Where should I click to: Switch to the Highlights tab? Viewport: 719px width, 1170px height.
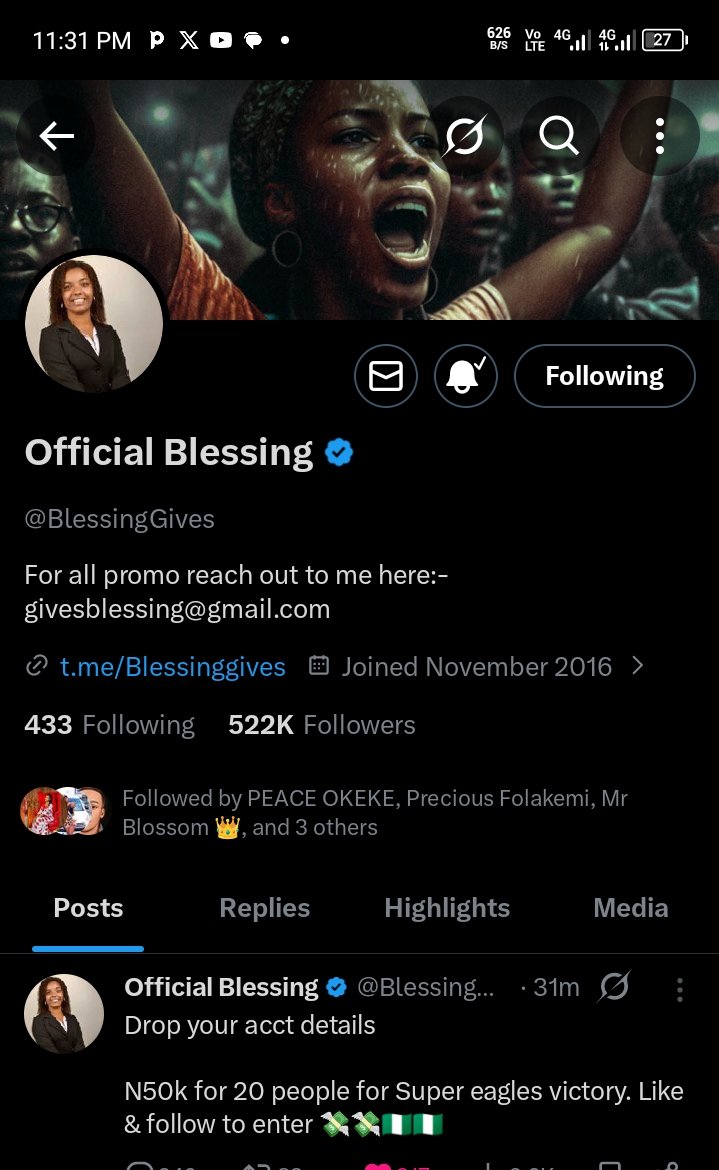447,908
